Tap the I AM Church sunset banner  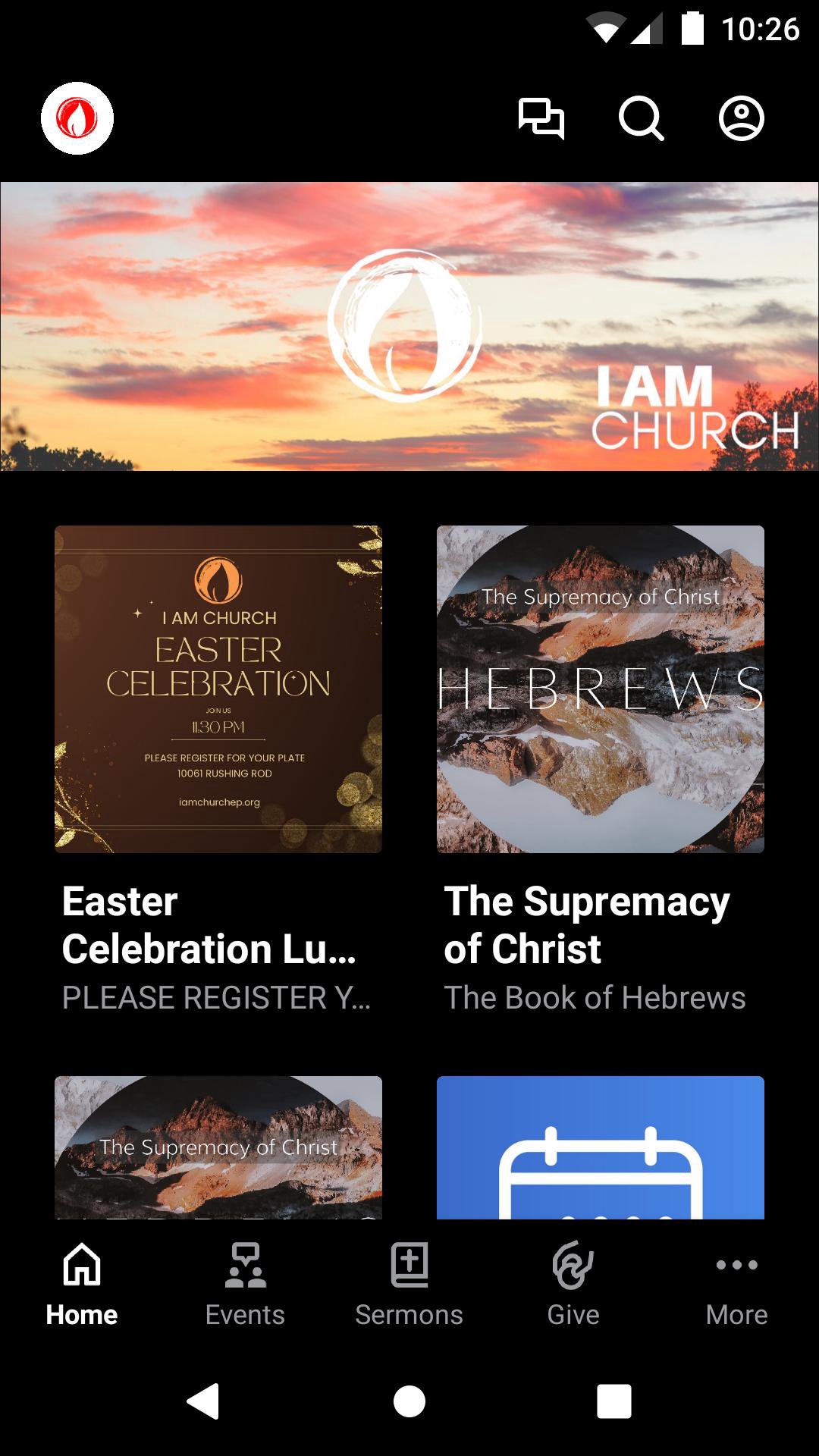pos(409,326)
